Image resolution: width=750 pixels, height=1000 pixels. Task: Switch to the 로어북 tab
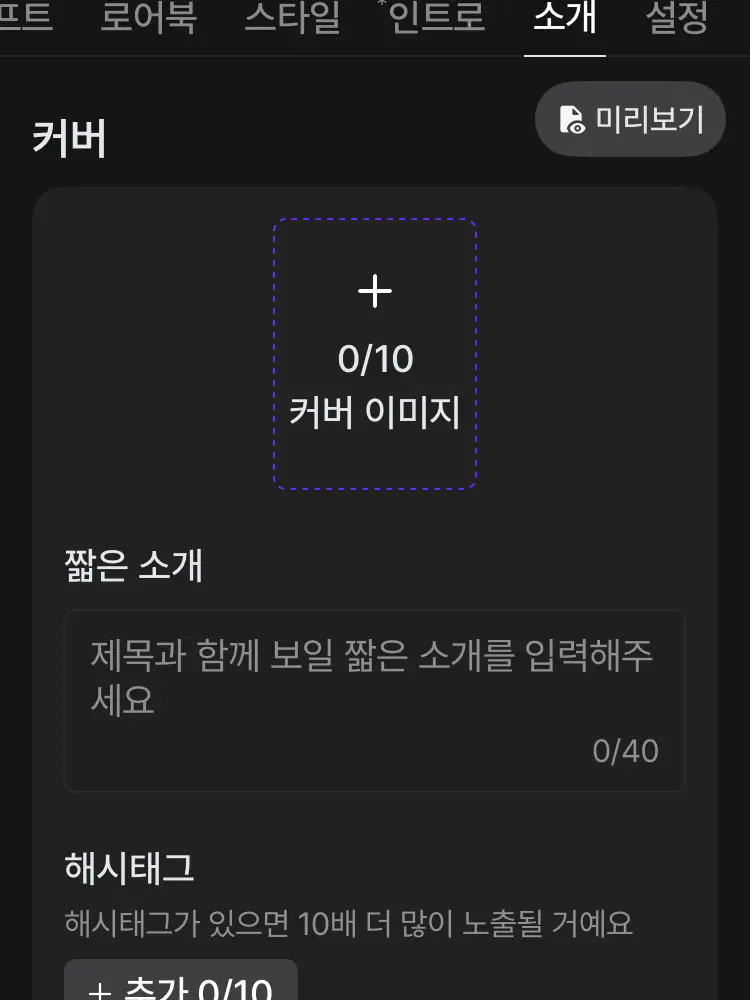pyautogui.click(x=148, y=18)
